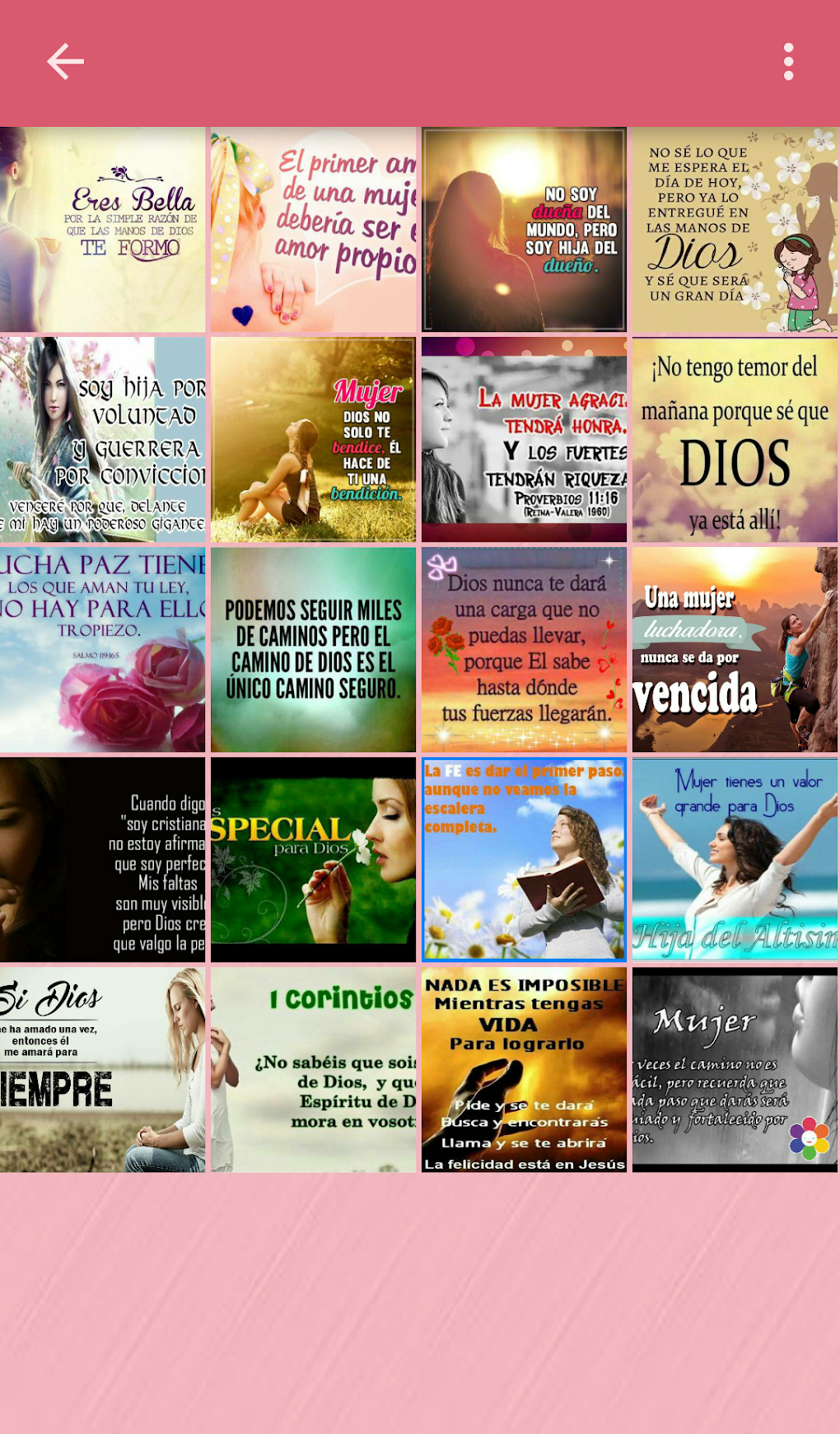Image resolution: width=840 pixels, height=1434 pixels.
Task: Open the 'Special para Dios' image
Action: 313,860
